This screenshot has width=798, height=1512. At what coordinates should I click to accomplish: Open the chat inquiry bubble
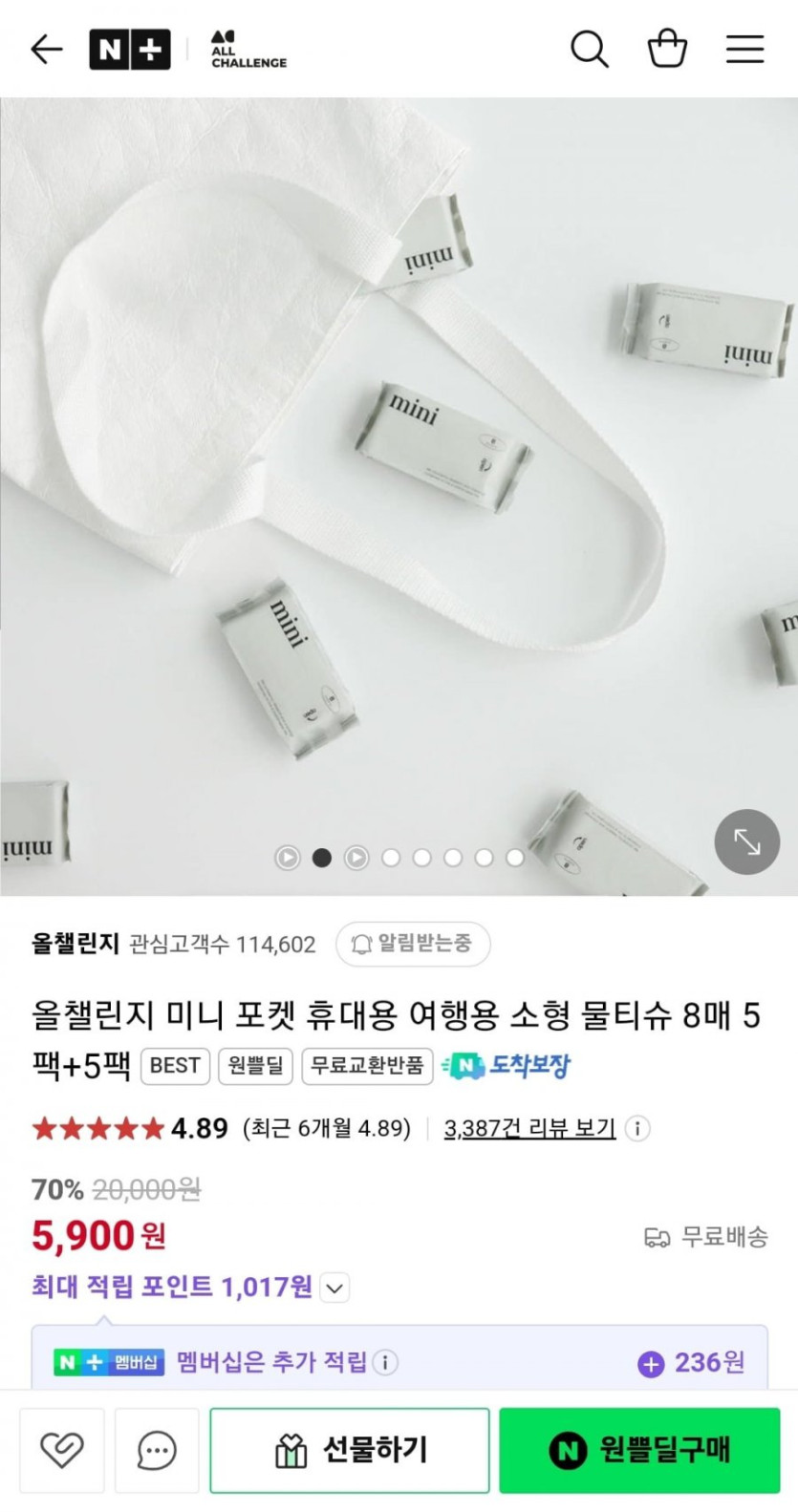coord(157,1450)
